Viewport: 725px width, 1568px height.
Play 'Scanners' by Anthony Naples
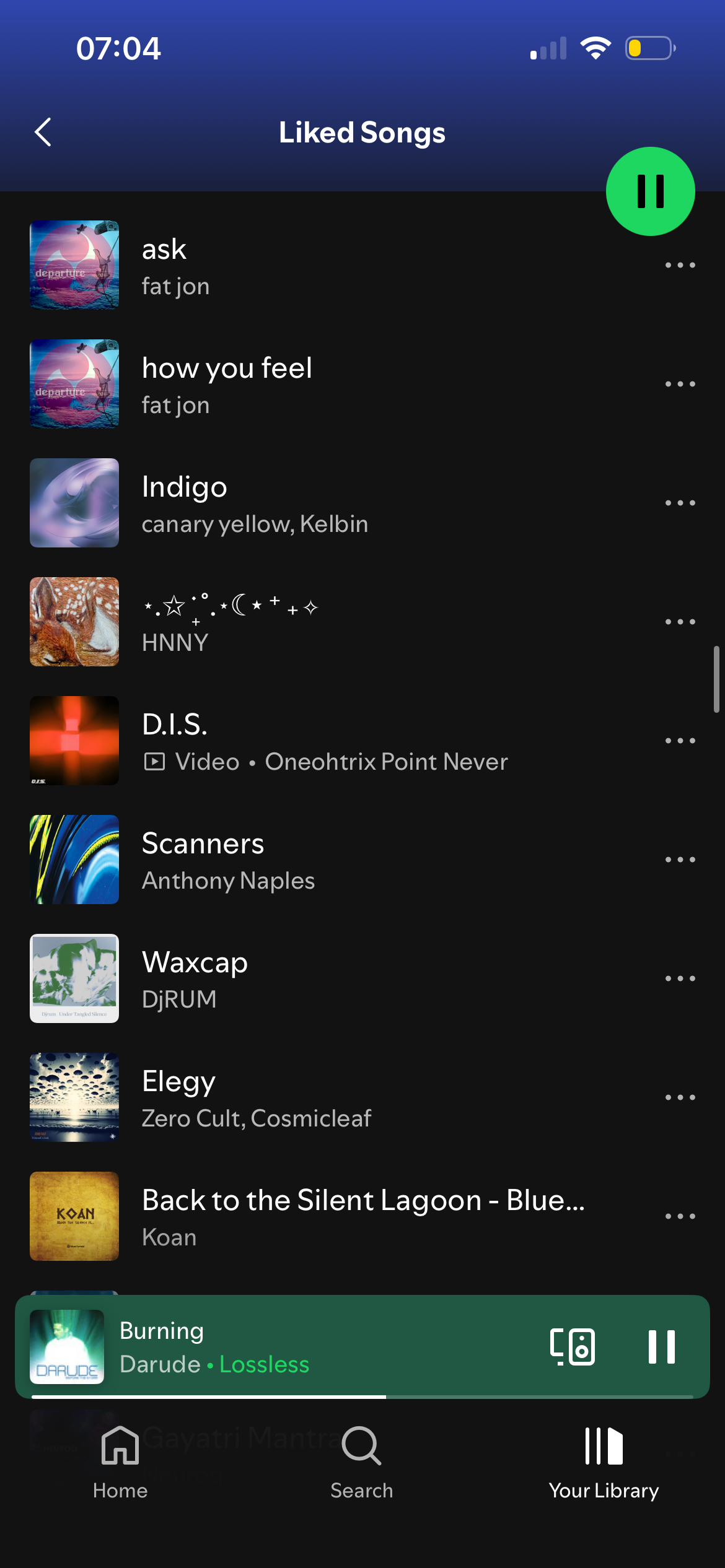[x=310, y=860]
